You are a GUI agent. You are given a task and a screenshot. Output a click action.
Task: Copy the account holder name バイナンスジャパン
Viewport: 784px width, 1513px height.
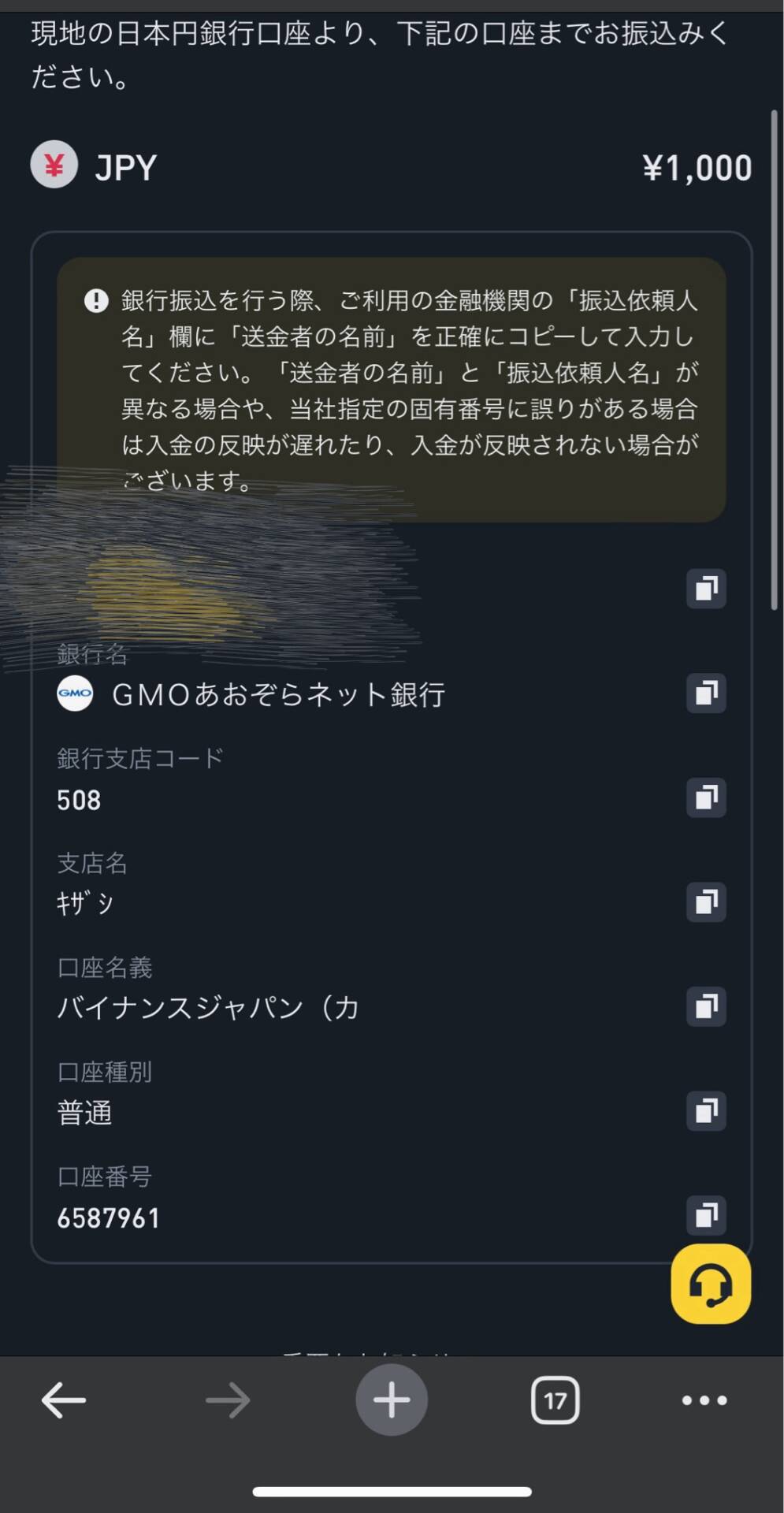click(705, 1006)
